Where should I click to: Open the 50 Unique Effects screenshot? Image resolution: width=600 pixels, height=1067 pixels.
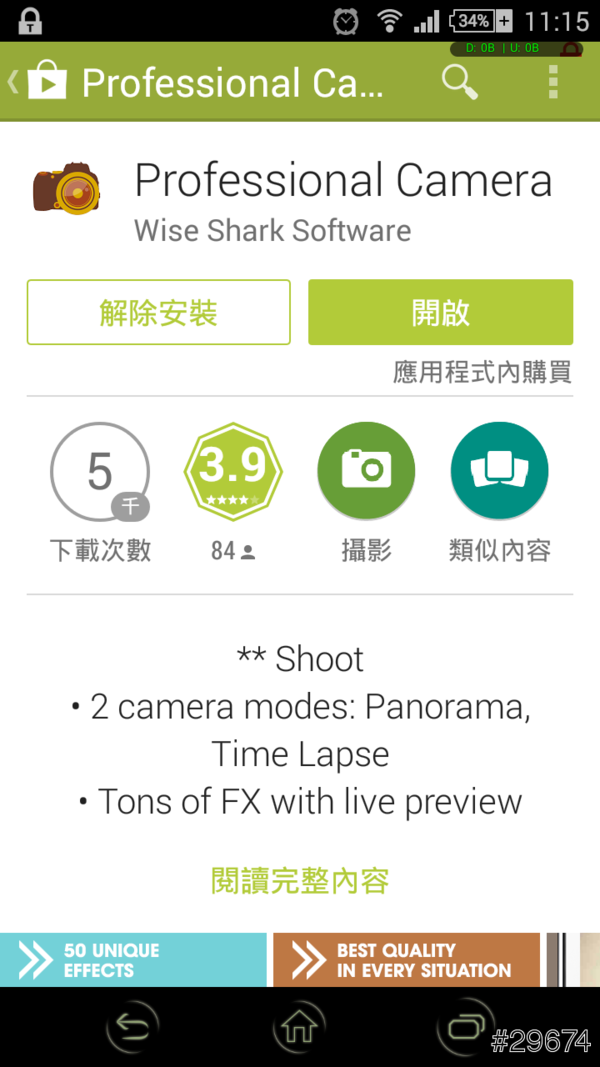(133, 960)
